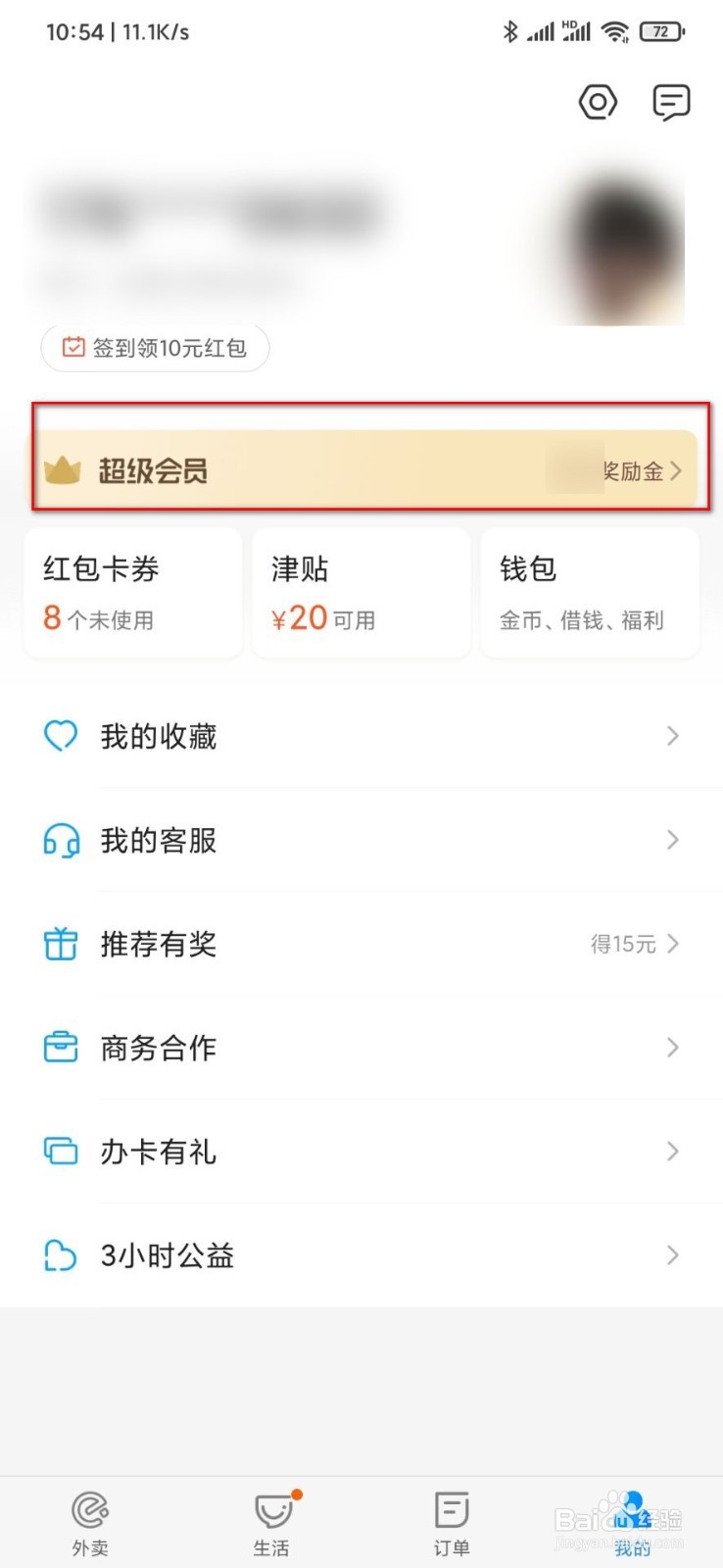Switch to the 生活 tab
The image size is (723, 1568).
point(271,1523)
